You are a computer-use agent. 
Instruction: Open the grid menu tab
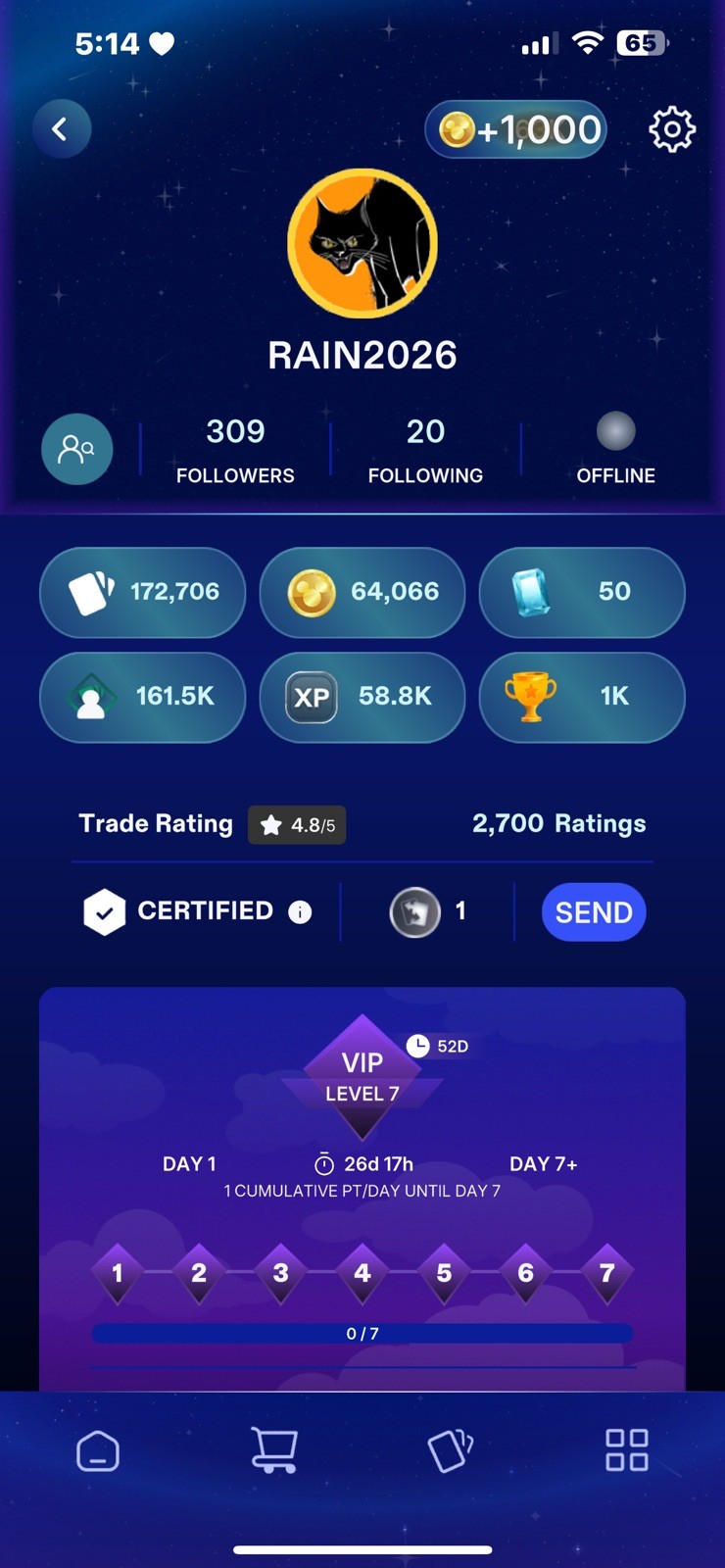[x=627, y=1450]
